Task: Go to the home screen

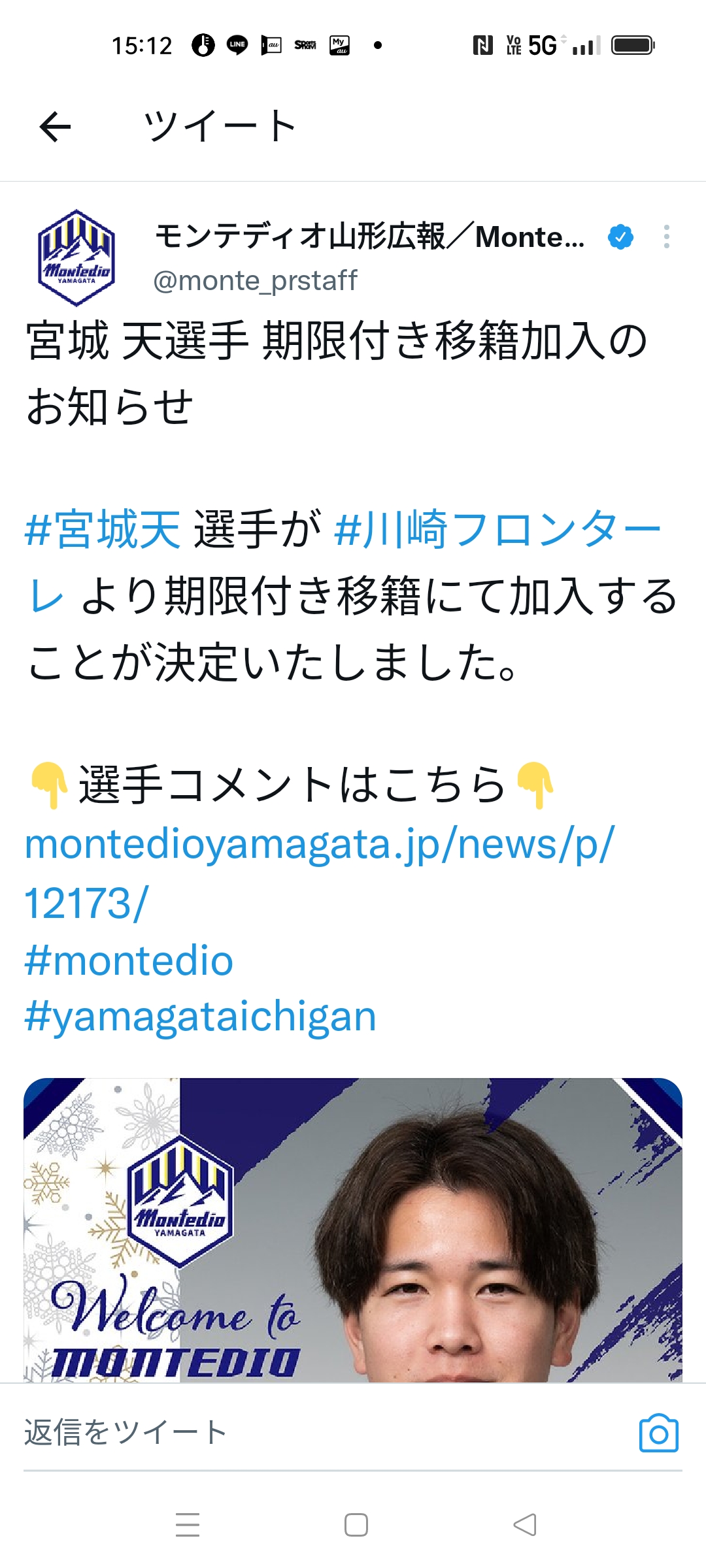Action: click(x=356, y=1525)
